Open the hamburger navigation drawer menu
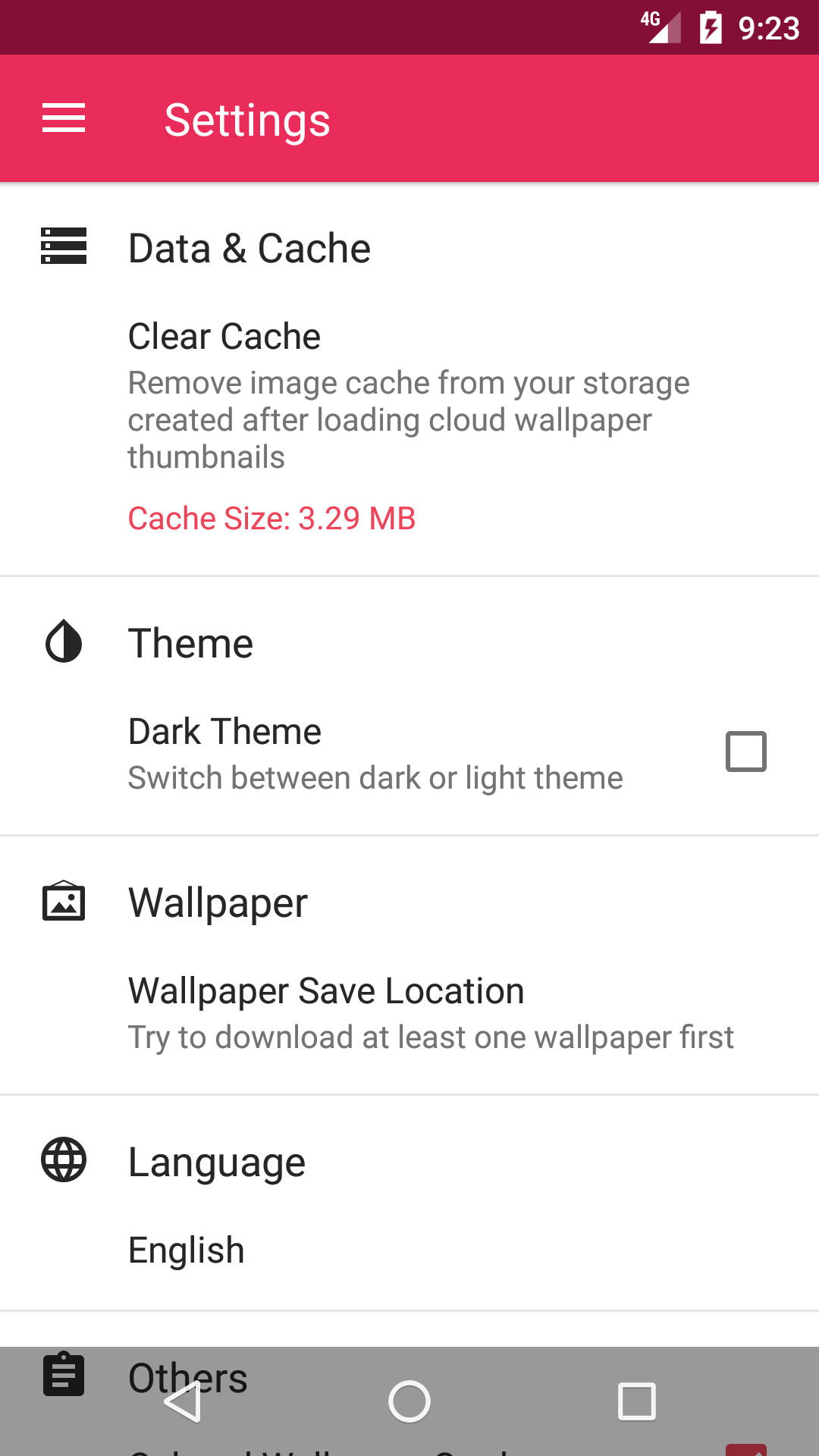Screen dimensions: 819x1456 (x=64, y=118)
